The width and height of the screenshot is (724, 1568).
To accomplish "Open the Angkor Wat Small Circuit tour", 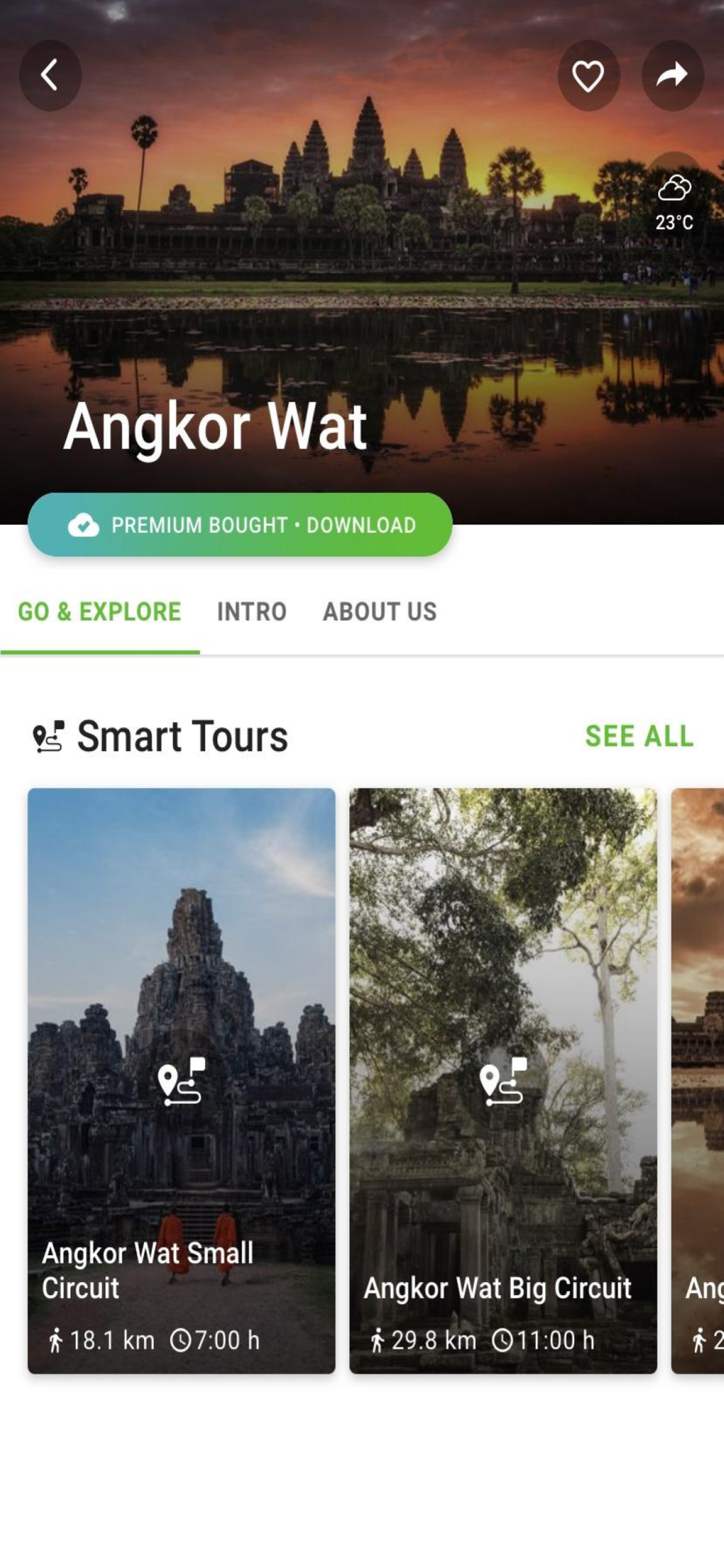I will (181, 1080).
